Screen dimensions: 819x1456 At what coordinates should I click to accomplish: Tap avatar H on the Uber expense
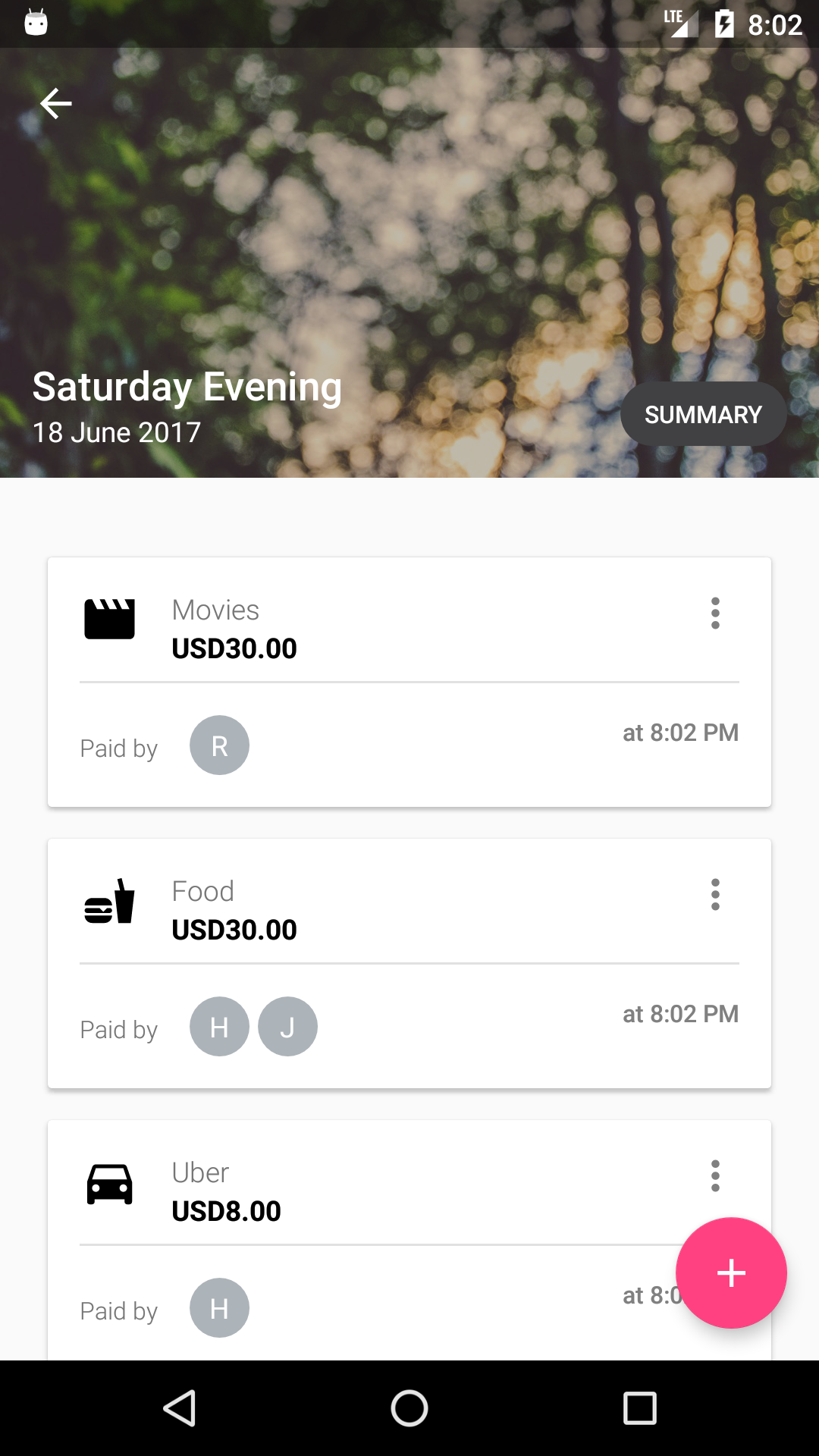click(x=219, y=1307)
